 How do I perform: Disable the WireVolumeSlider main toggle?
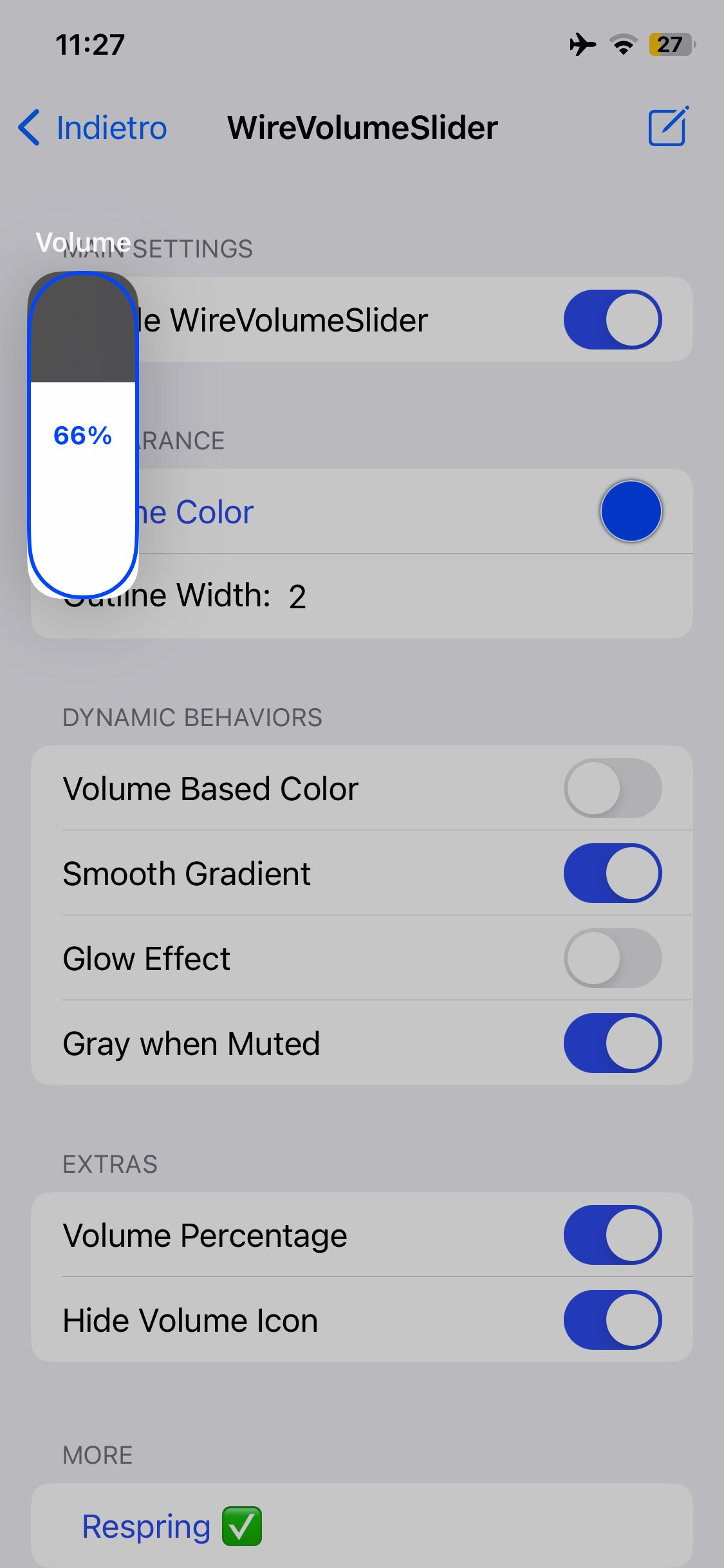pos(612,319)
